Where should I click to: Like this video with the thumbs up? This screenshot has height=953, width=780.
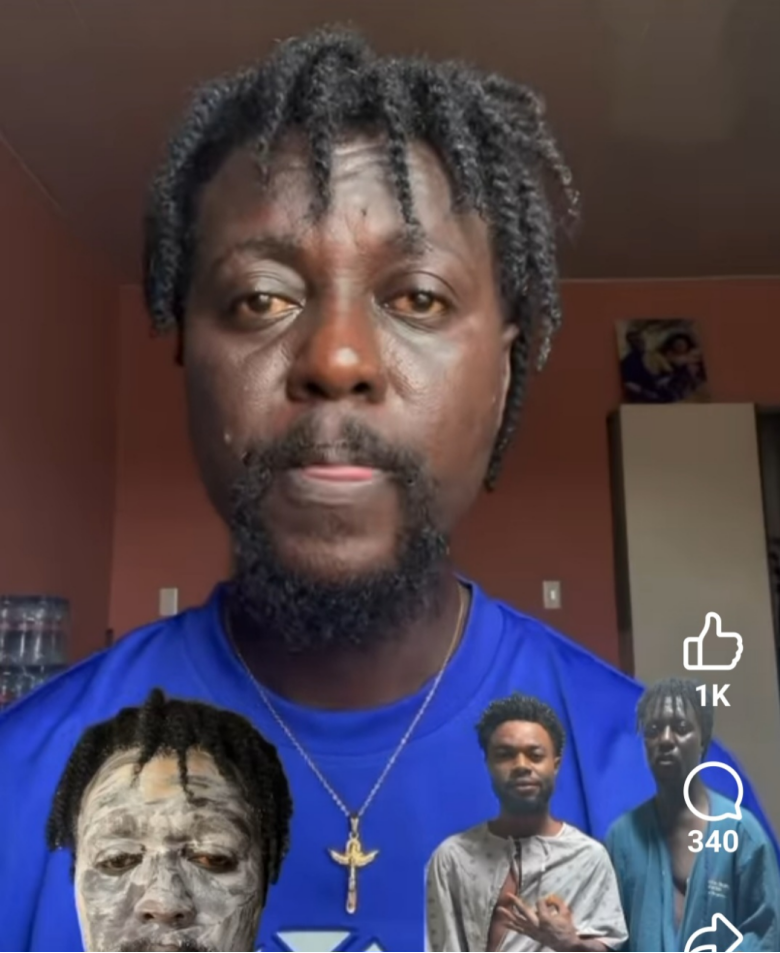pos(712,644)
